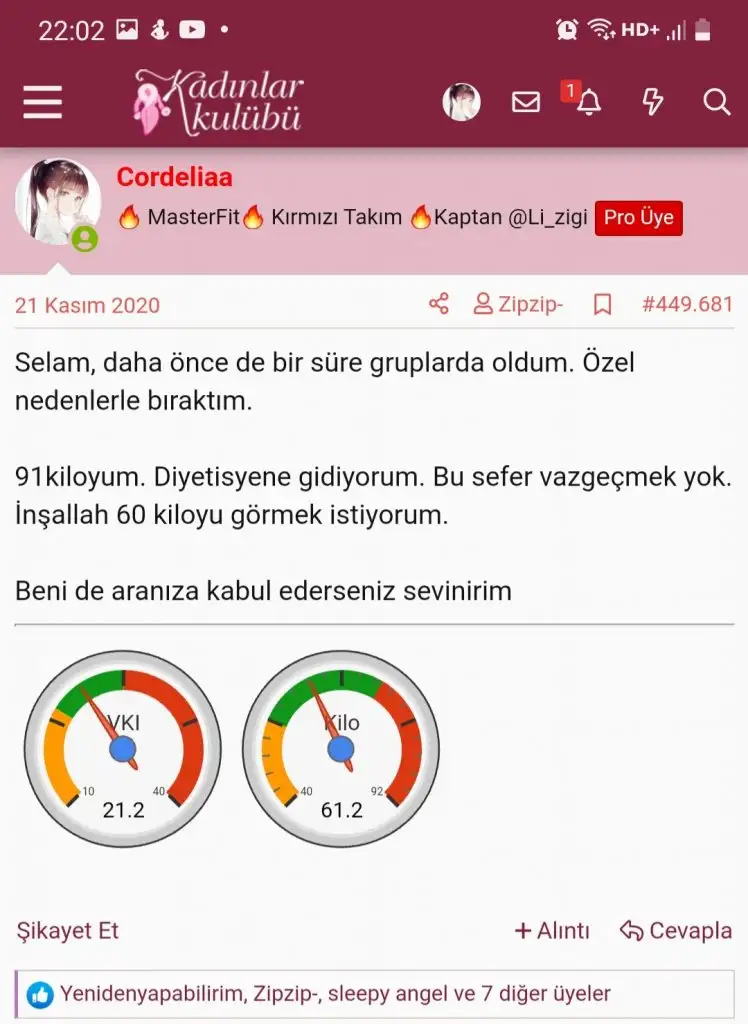
Task: Share this post
Action: point(438,304)
